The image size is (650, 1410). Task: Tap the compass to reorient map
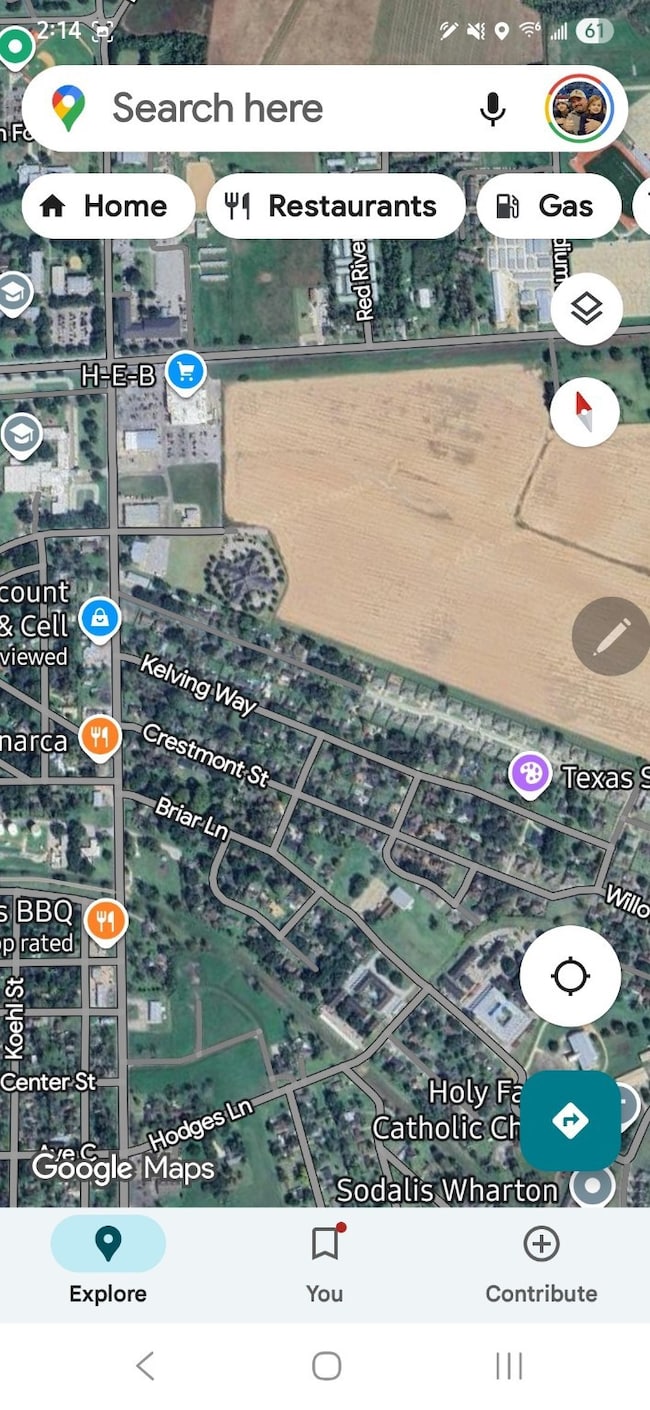pyautogui.click(x=585, y=411)
